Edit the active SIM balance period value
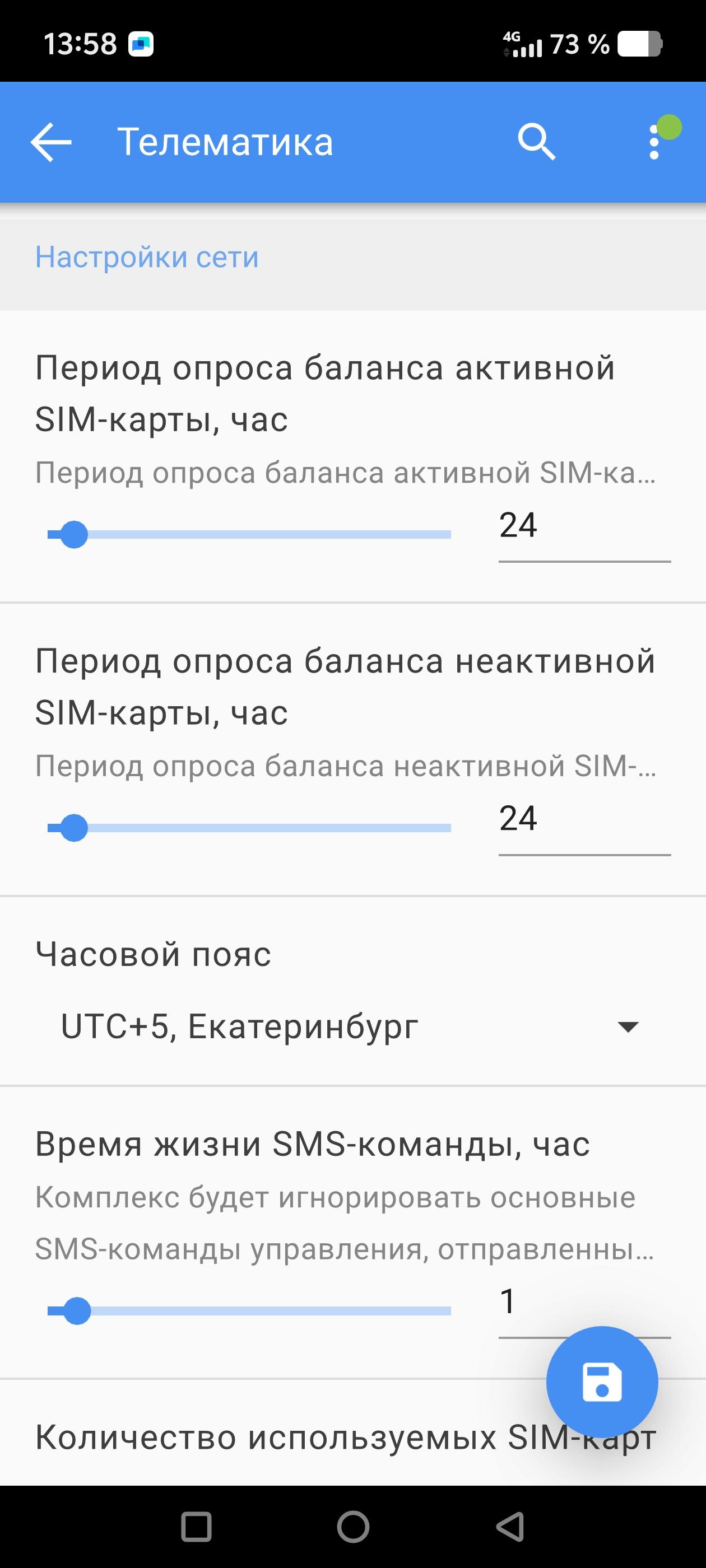 583,526
